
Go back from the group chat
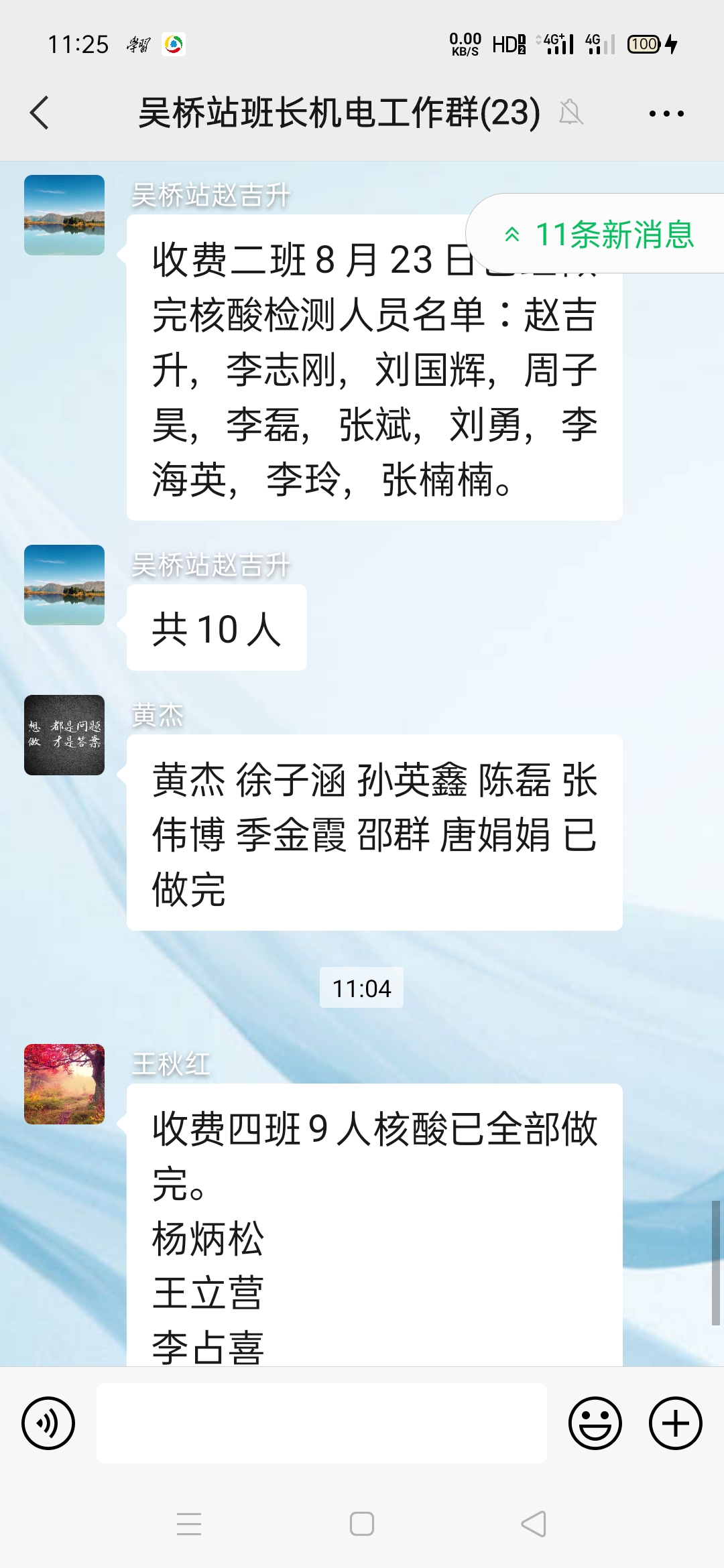click(x=40, y=113)
